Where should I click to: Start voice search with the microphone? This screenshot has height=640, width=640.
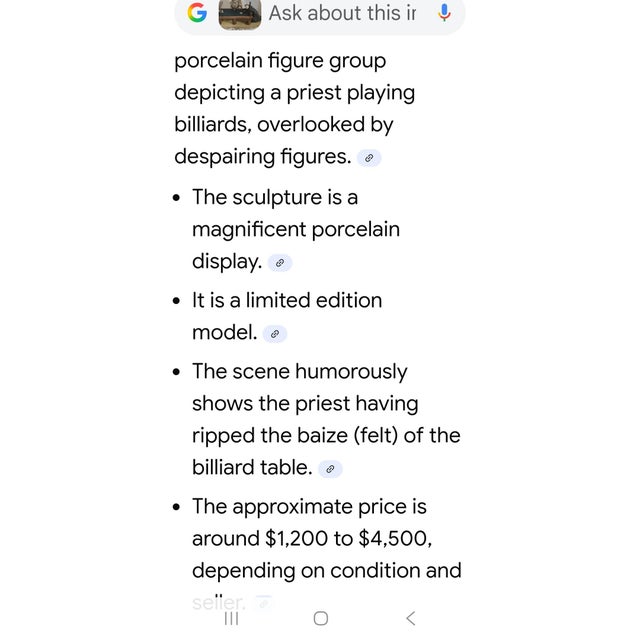pyautogui.click(x=444, y=13)
